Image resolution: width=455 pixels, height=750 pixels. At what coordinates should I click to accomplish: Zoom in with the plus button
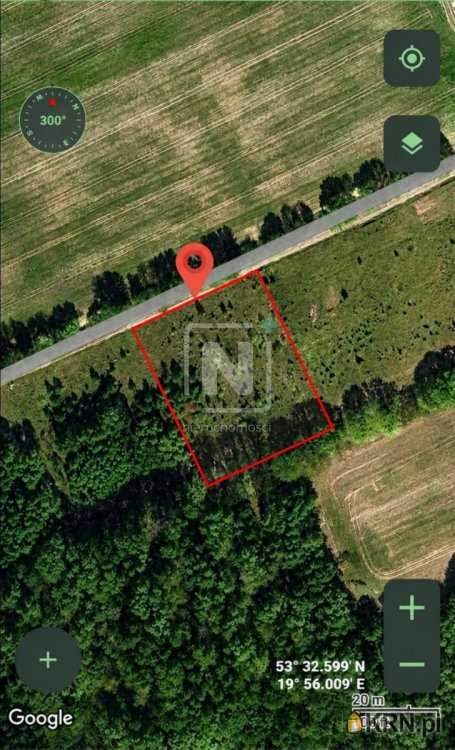411,608
